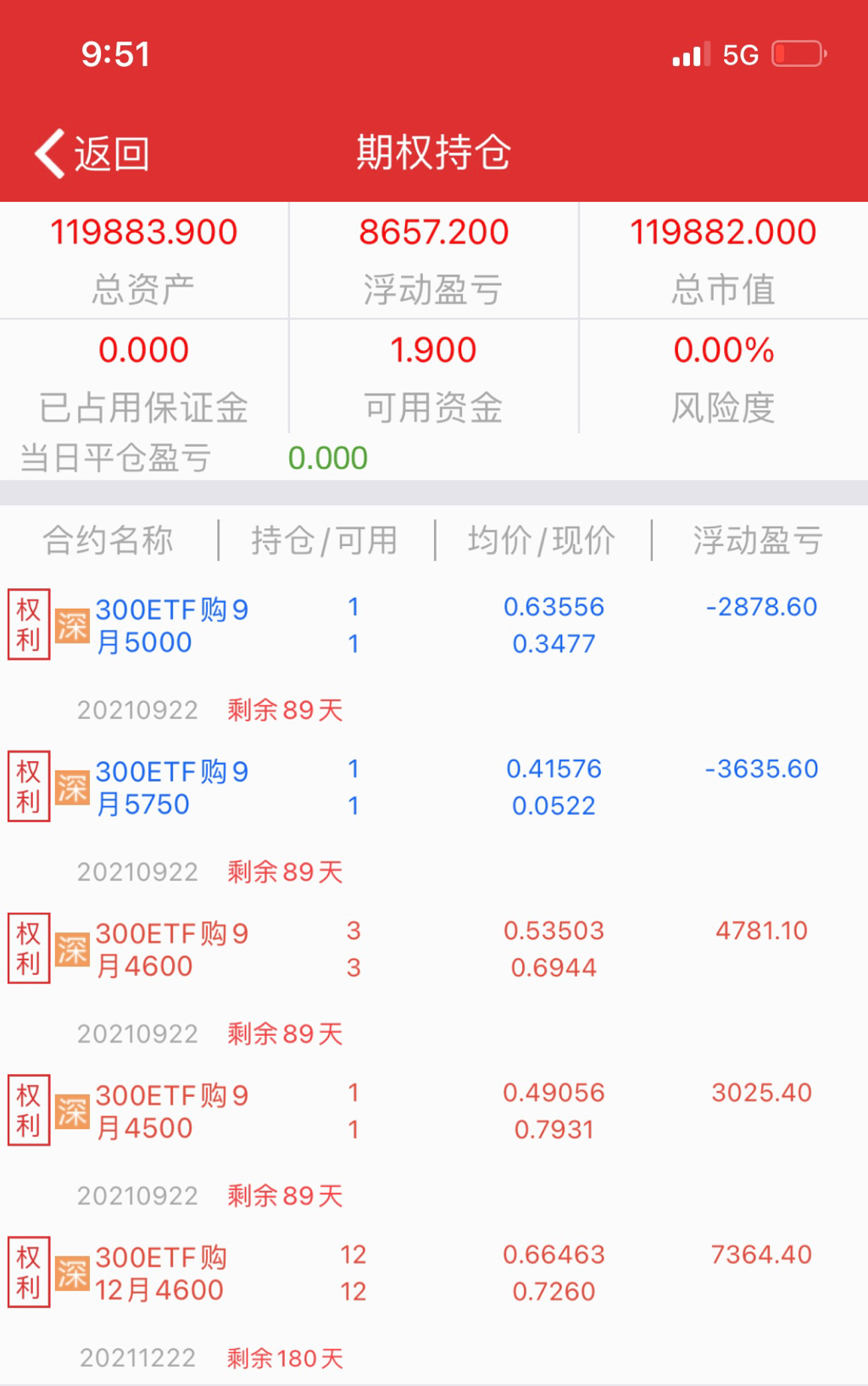868x1386 pixels.
Task: Go back using the 返回 button
Action: pos(92,153)
